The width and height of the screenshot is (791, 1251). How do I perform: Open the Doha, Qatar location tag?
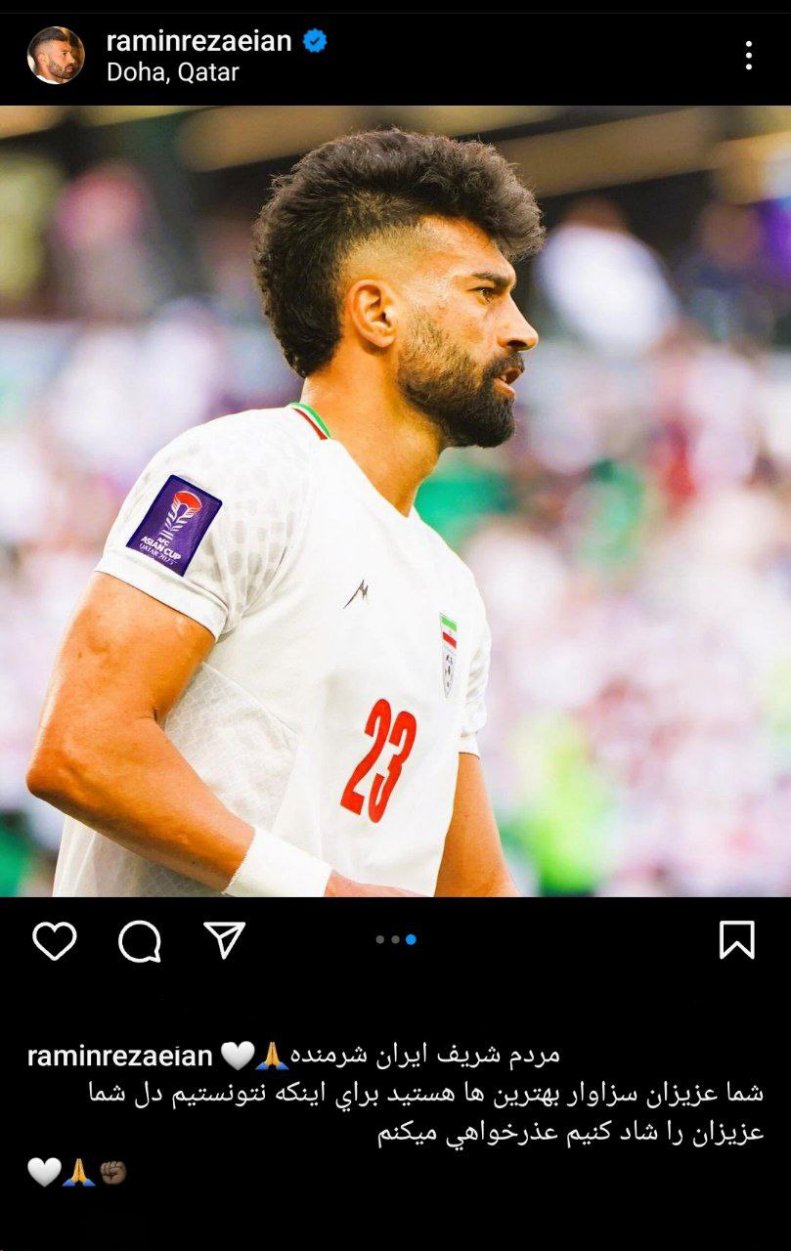[172, 72]
